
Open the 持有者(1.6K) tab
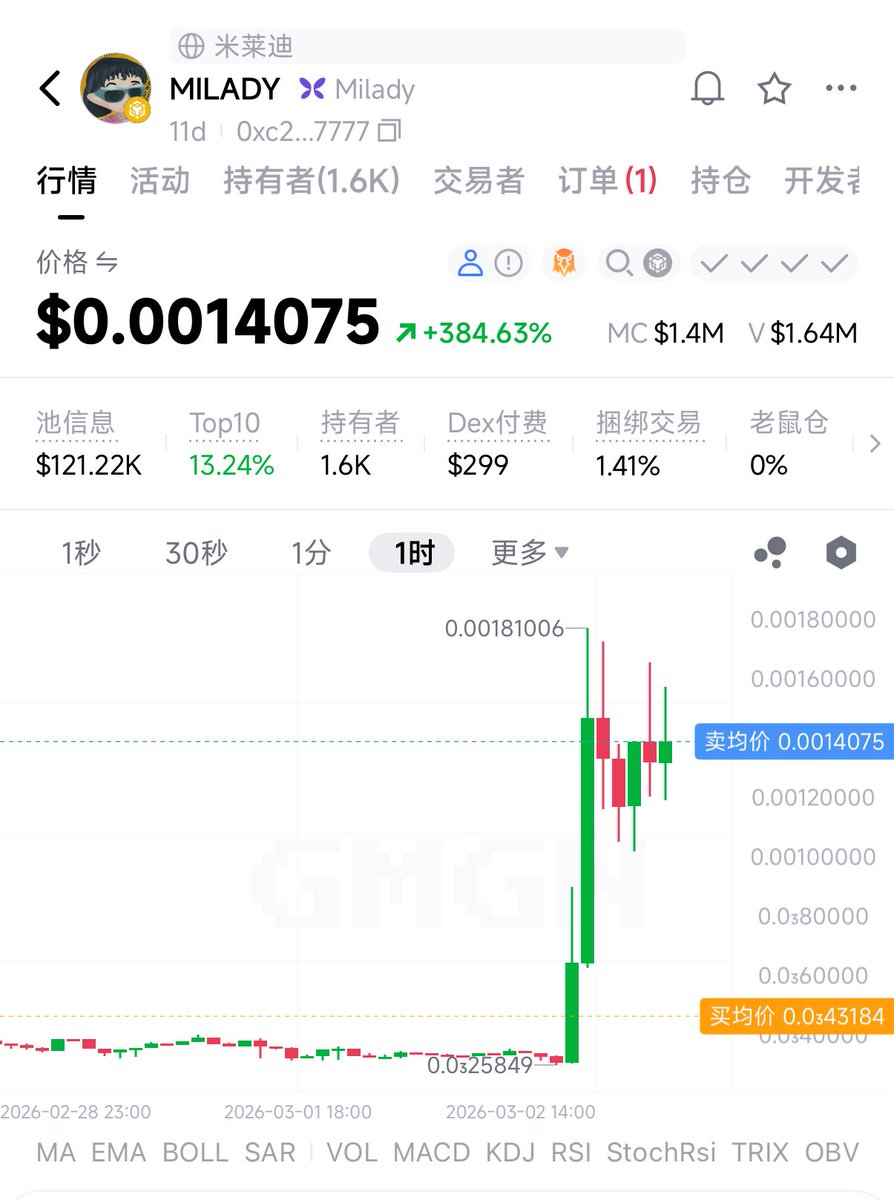coord(311,181)
